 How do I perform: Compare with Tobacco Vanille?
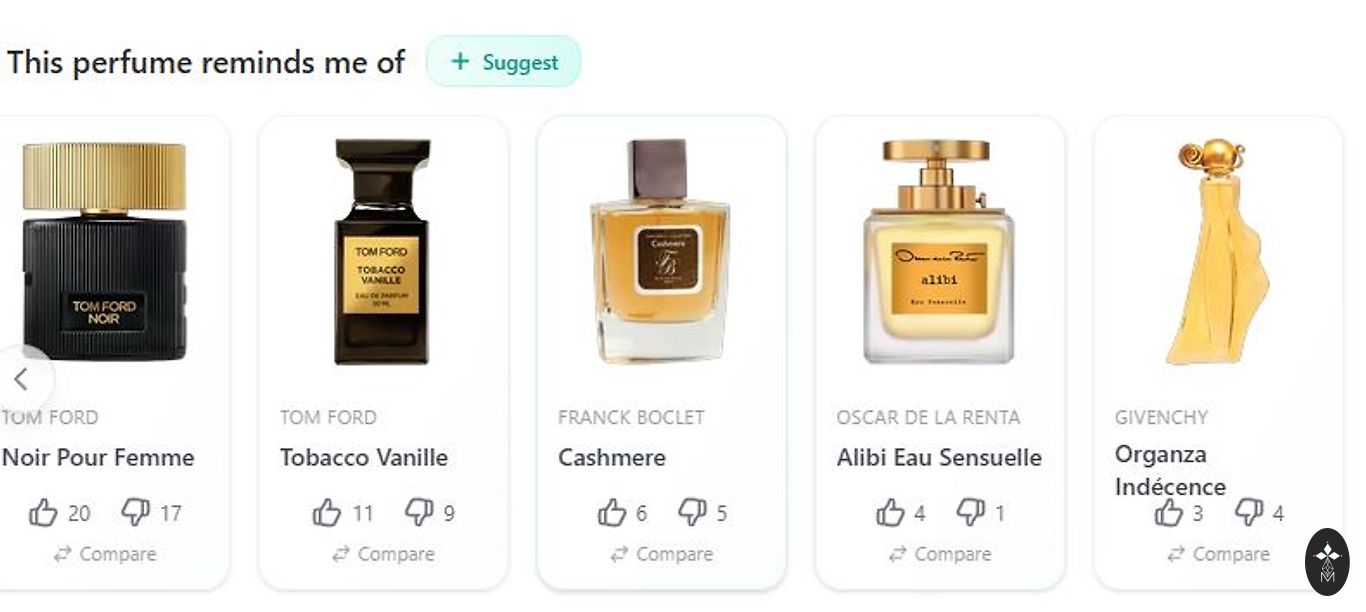pos(383,554)
